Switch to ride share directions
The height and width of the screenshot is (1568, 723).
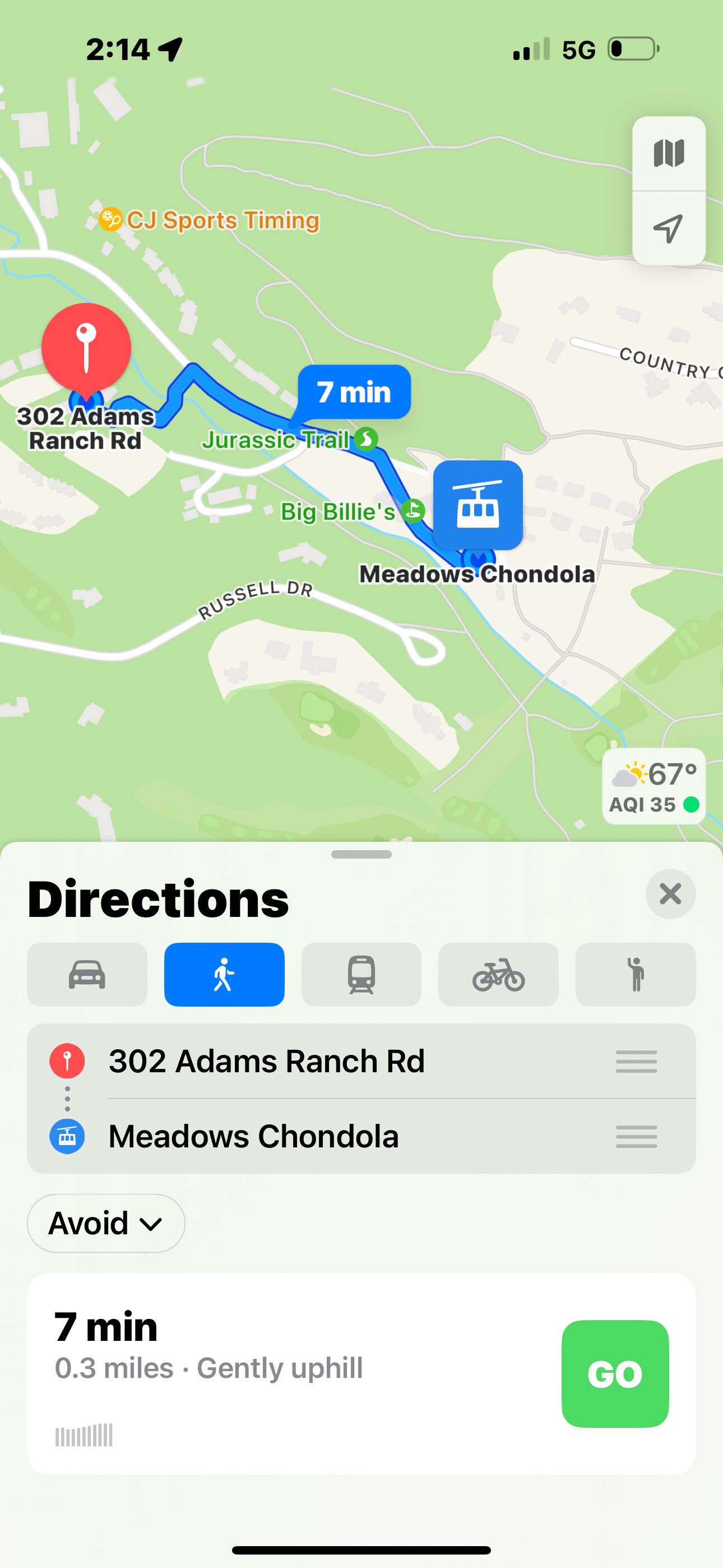pyautogui.click(x=636, y=974)
